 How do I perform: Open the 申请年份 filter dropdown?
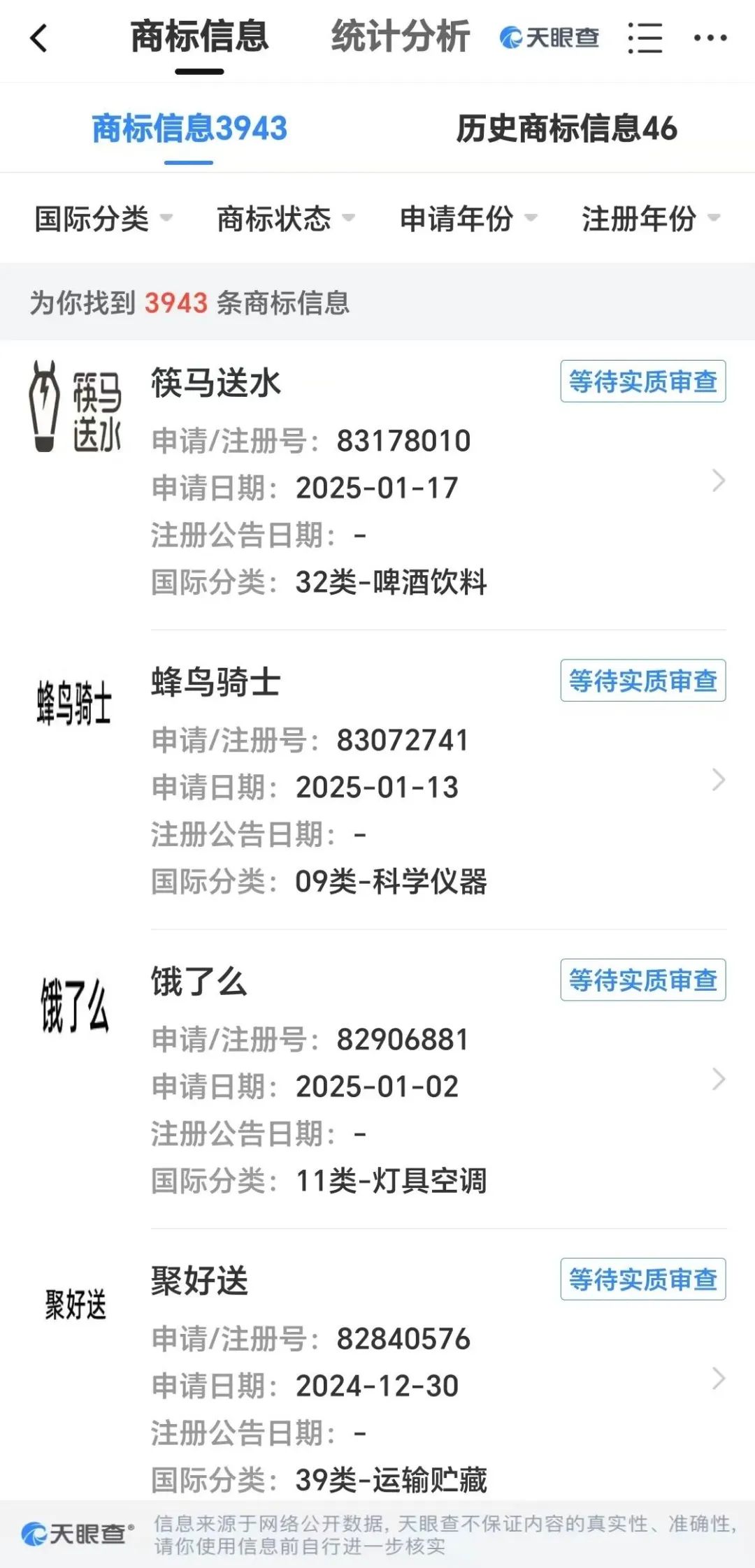pos(468,219)
